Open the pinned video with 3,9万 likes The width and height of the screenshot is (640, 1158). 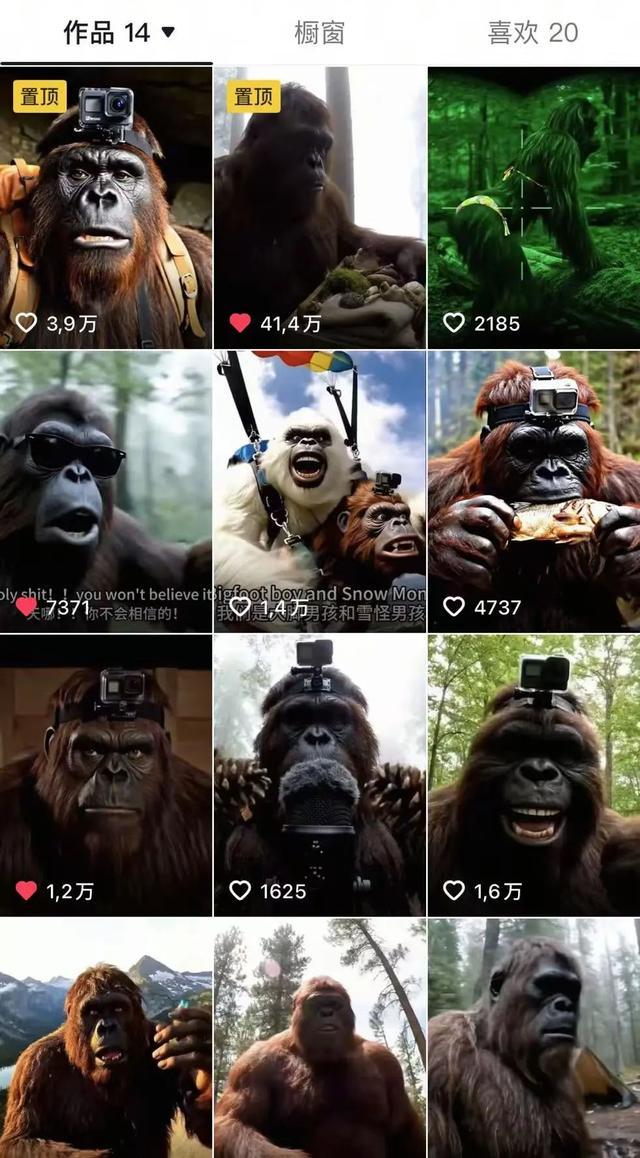[x=106, y=207]
